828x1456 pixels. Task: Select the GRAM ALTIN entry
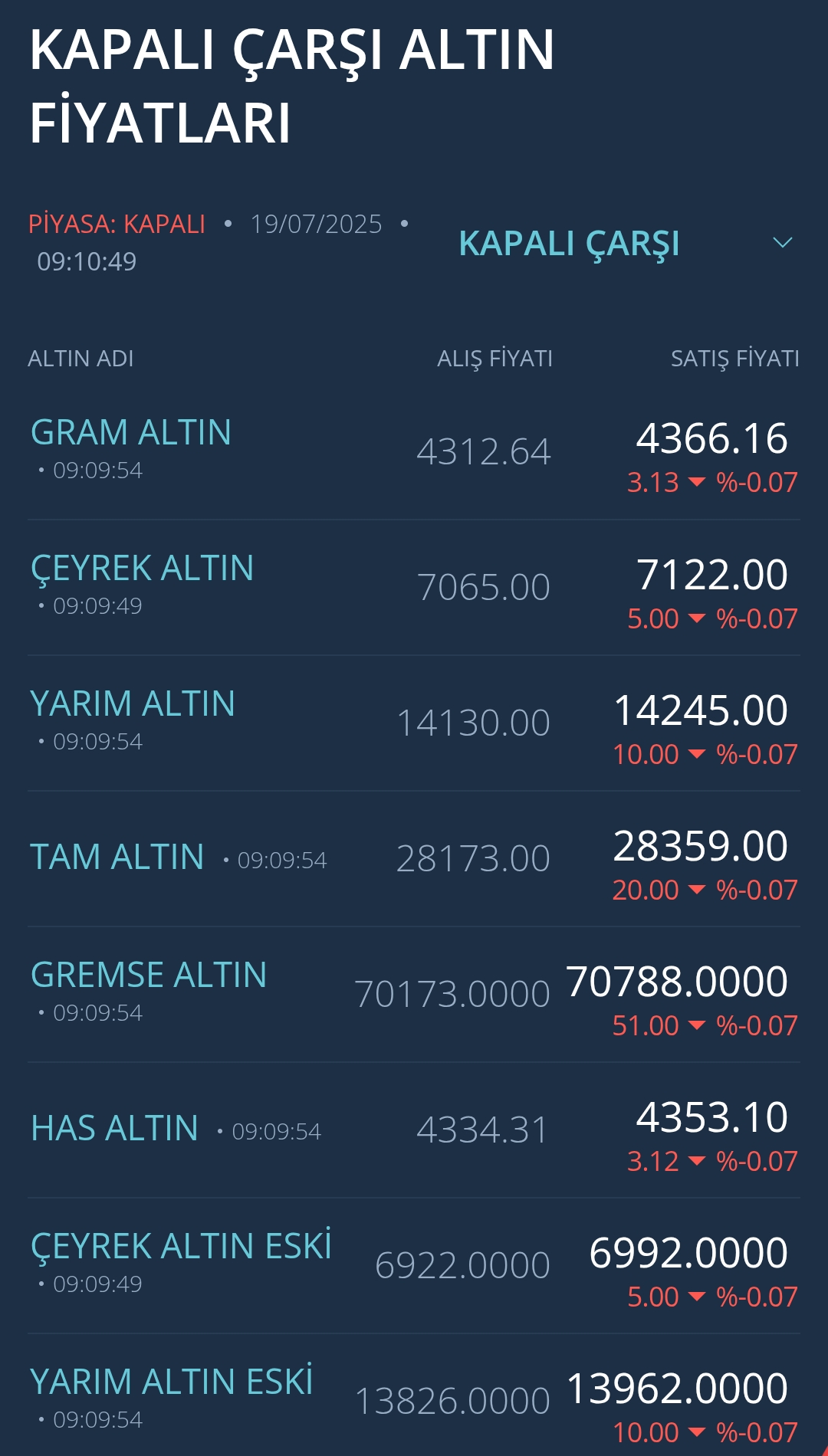click(131, 434)
